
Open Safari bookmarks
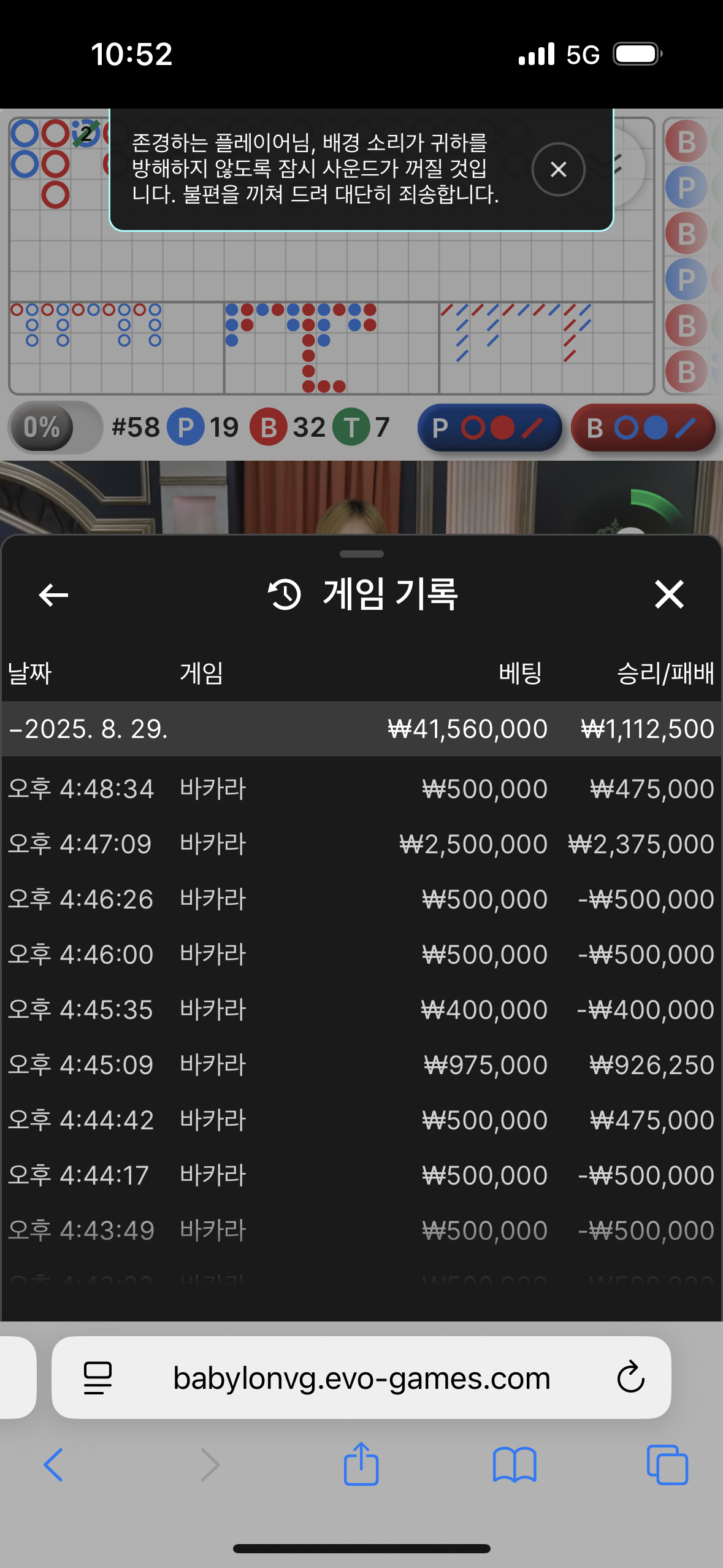pyautogui.click(x=515, y=1464)
